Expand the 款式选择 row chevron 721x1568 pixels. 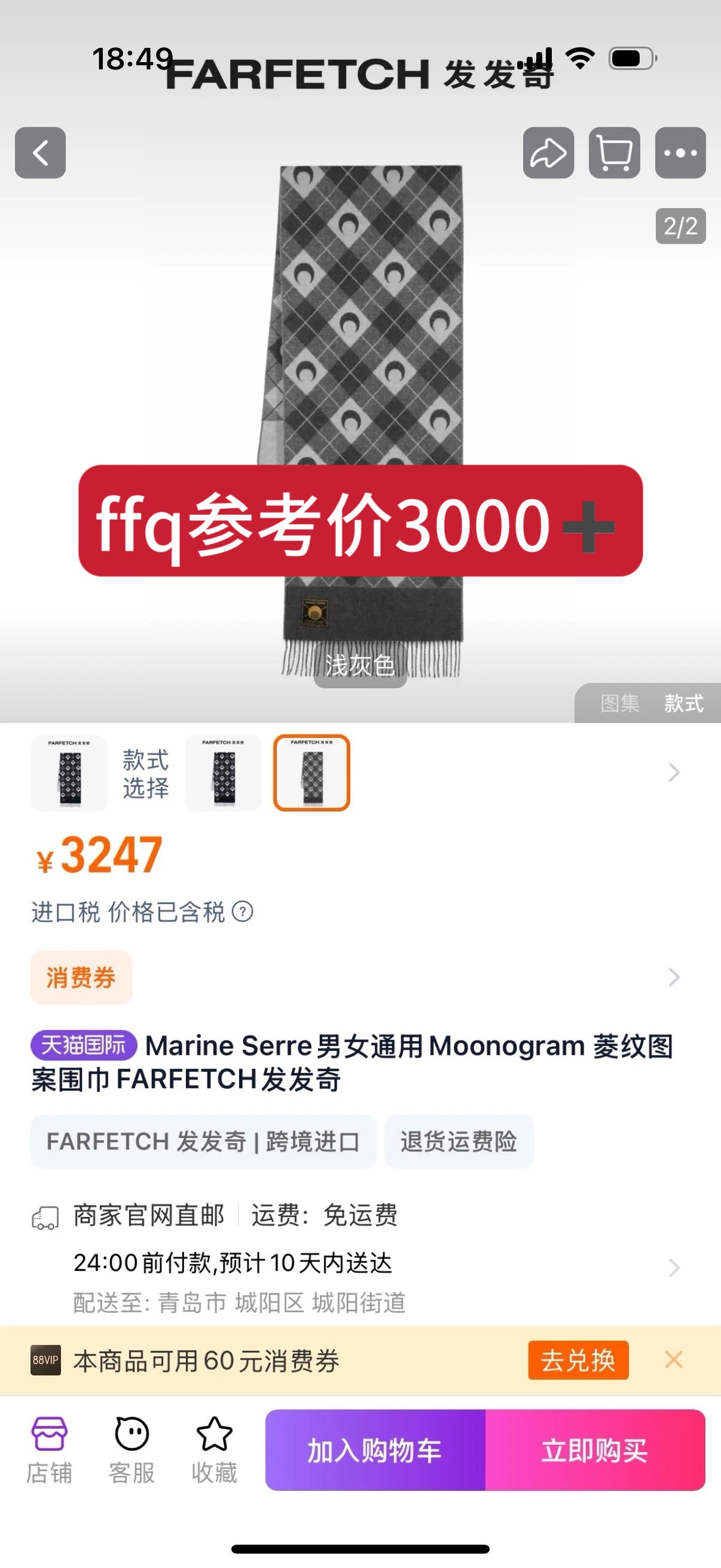674,773
